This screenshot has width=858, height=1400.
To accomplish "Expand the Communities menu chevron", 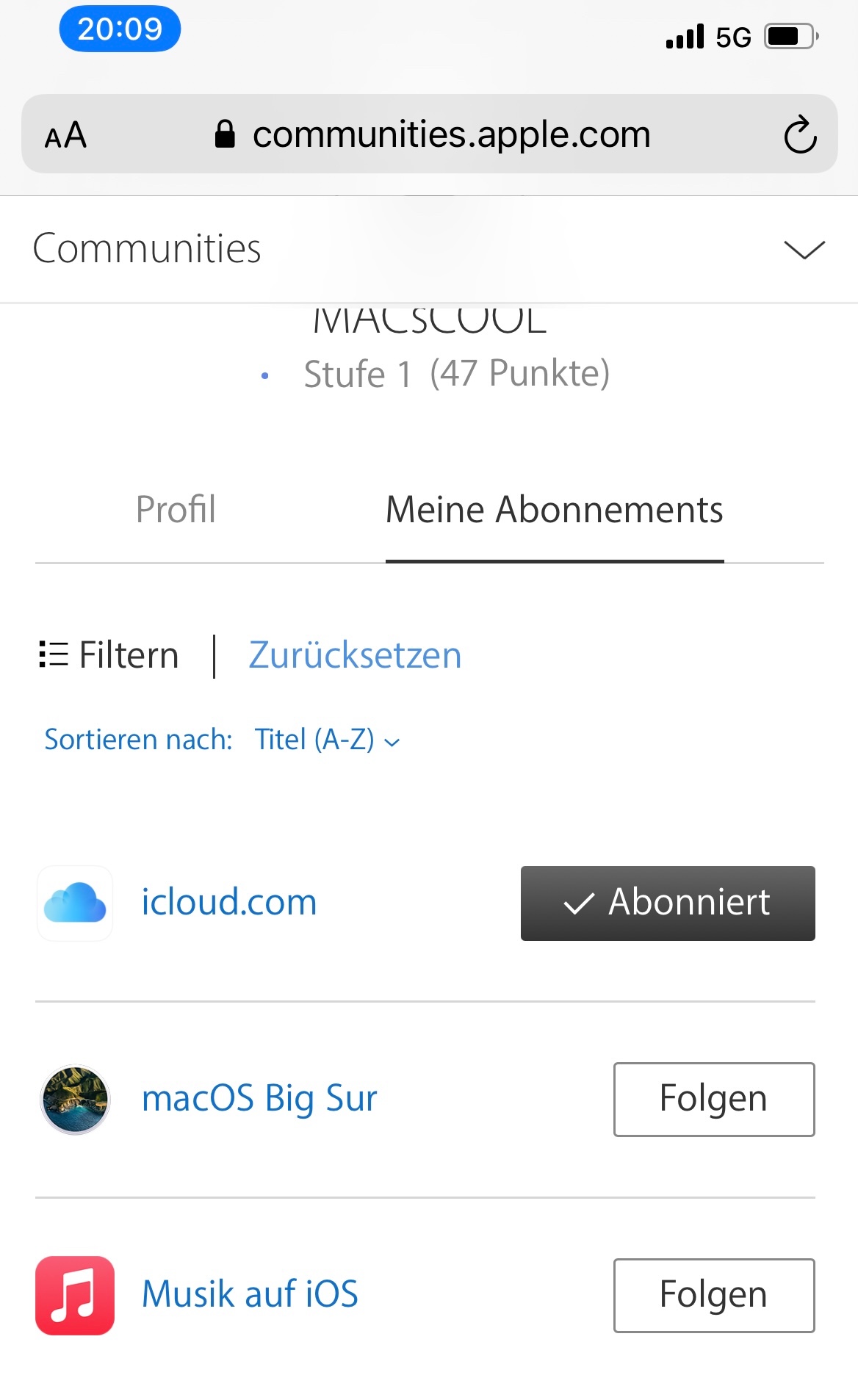I will [x=804, y=249].
